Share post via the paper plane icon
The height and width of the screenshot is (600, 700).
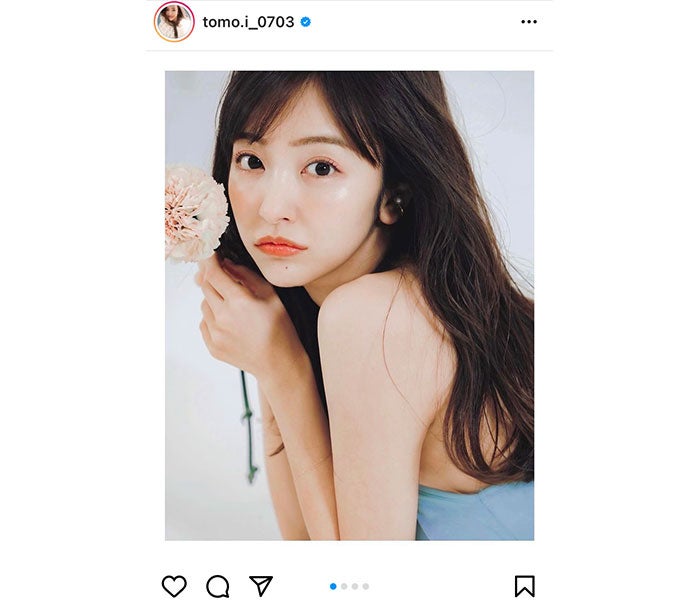[260, 586]
